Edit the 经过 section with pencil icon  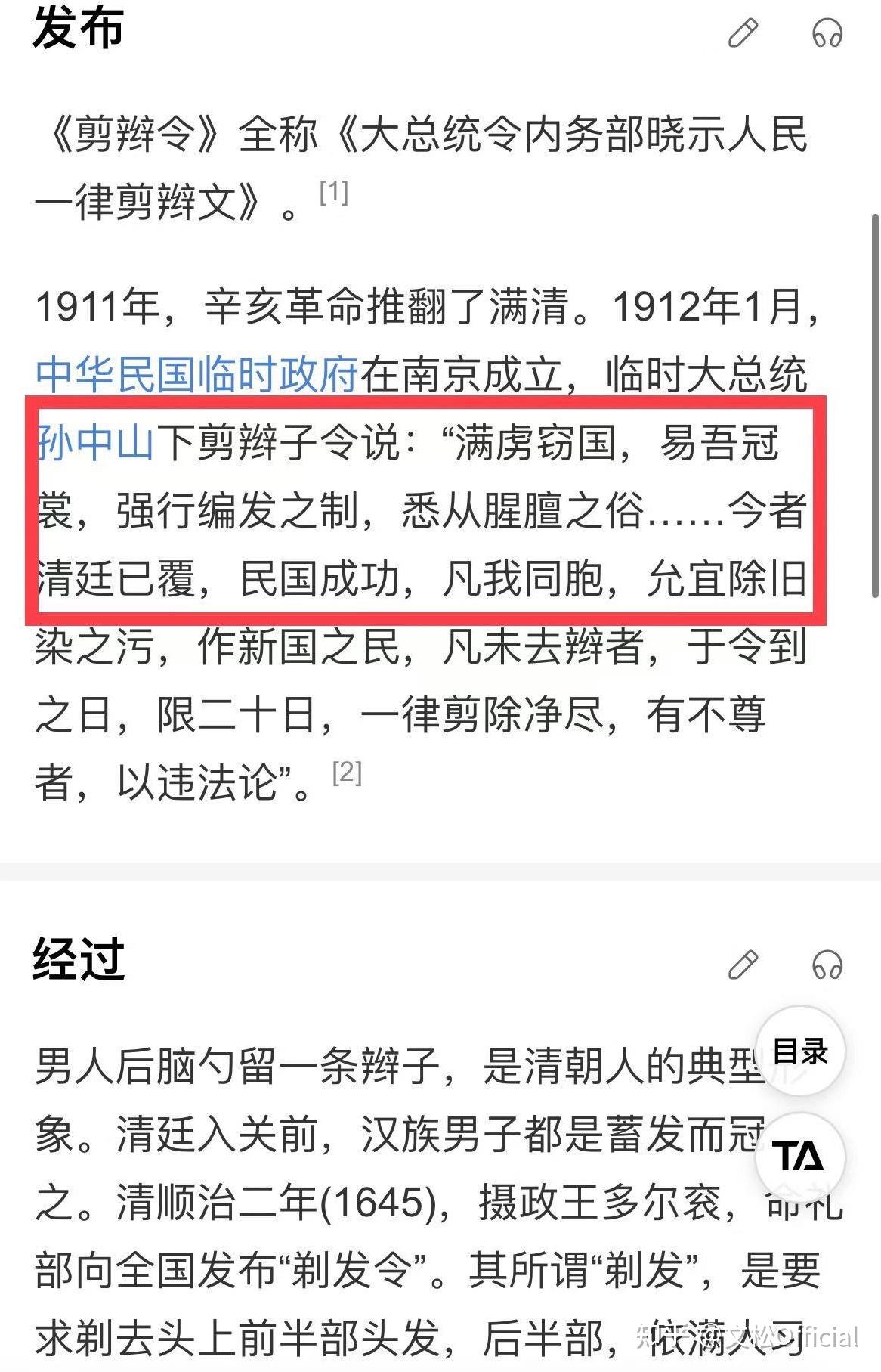click(743, 965)
